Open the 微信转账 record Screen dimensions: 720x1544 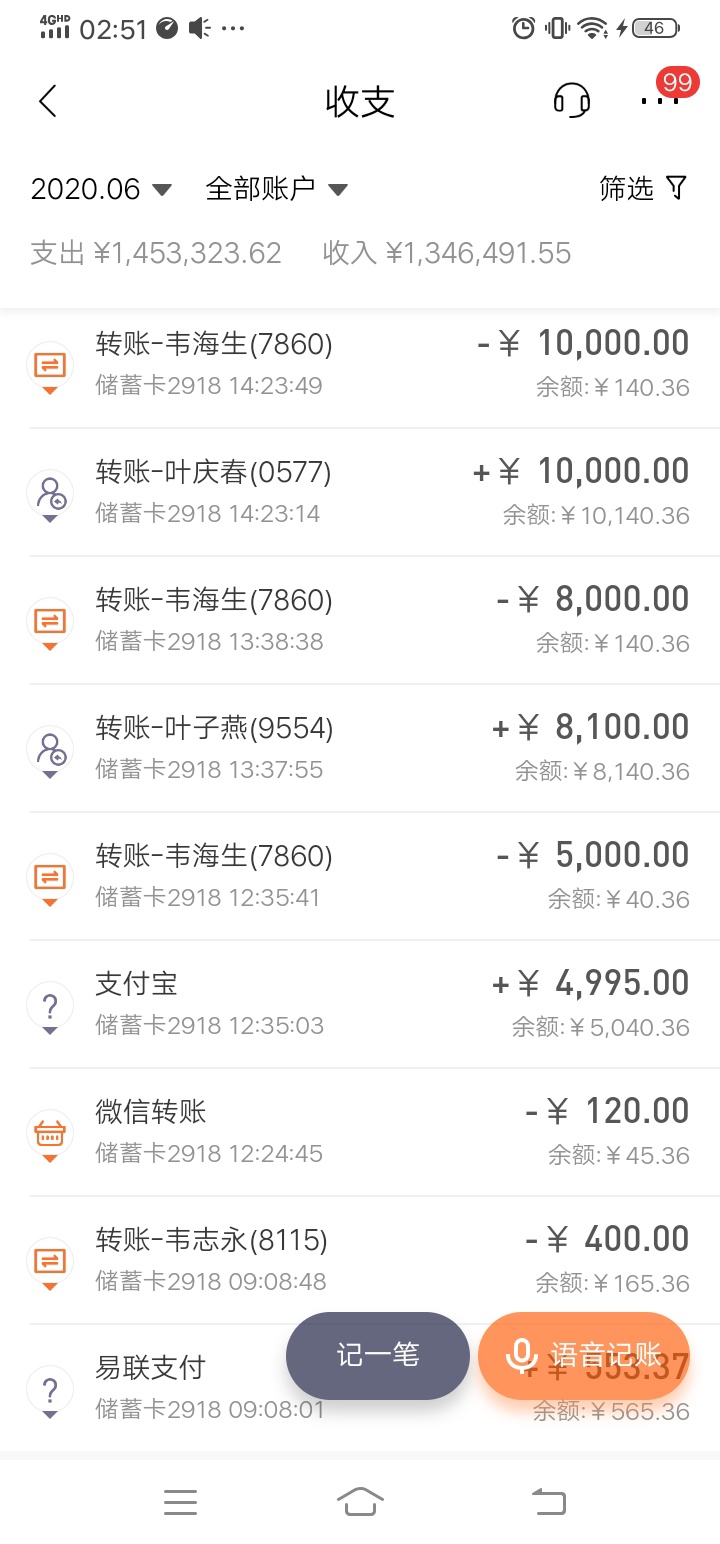(360, 1132)
